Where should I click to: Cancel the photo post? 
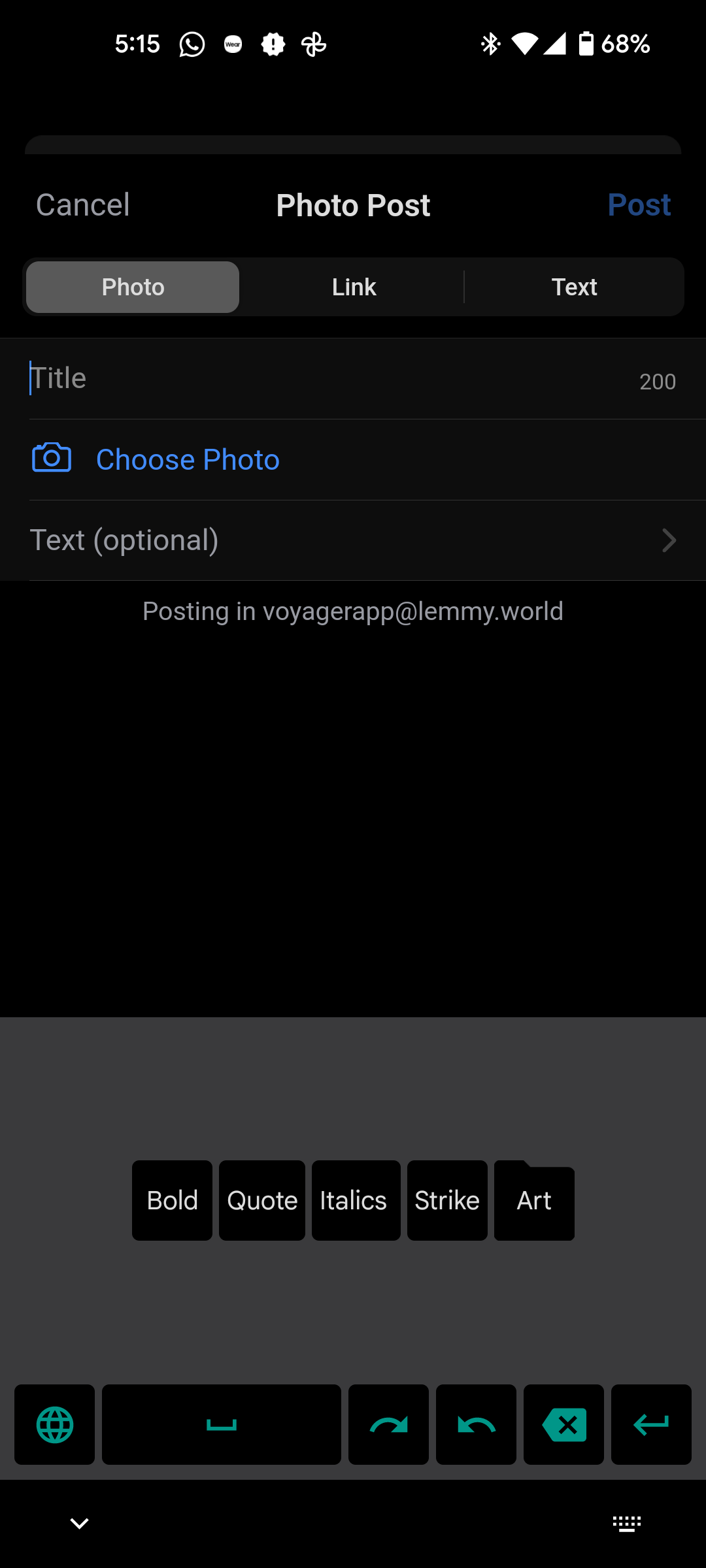click(x=83, y=205)
